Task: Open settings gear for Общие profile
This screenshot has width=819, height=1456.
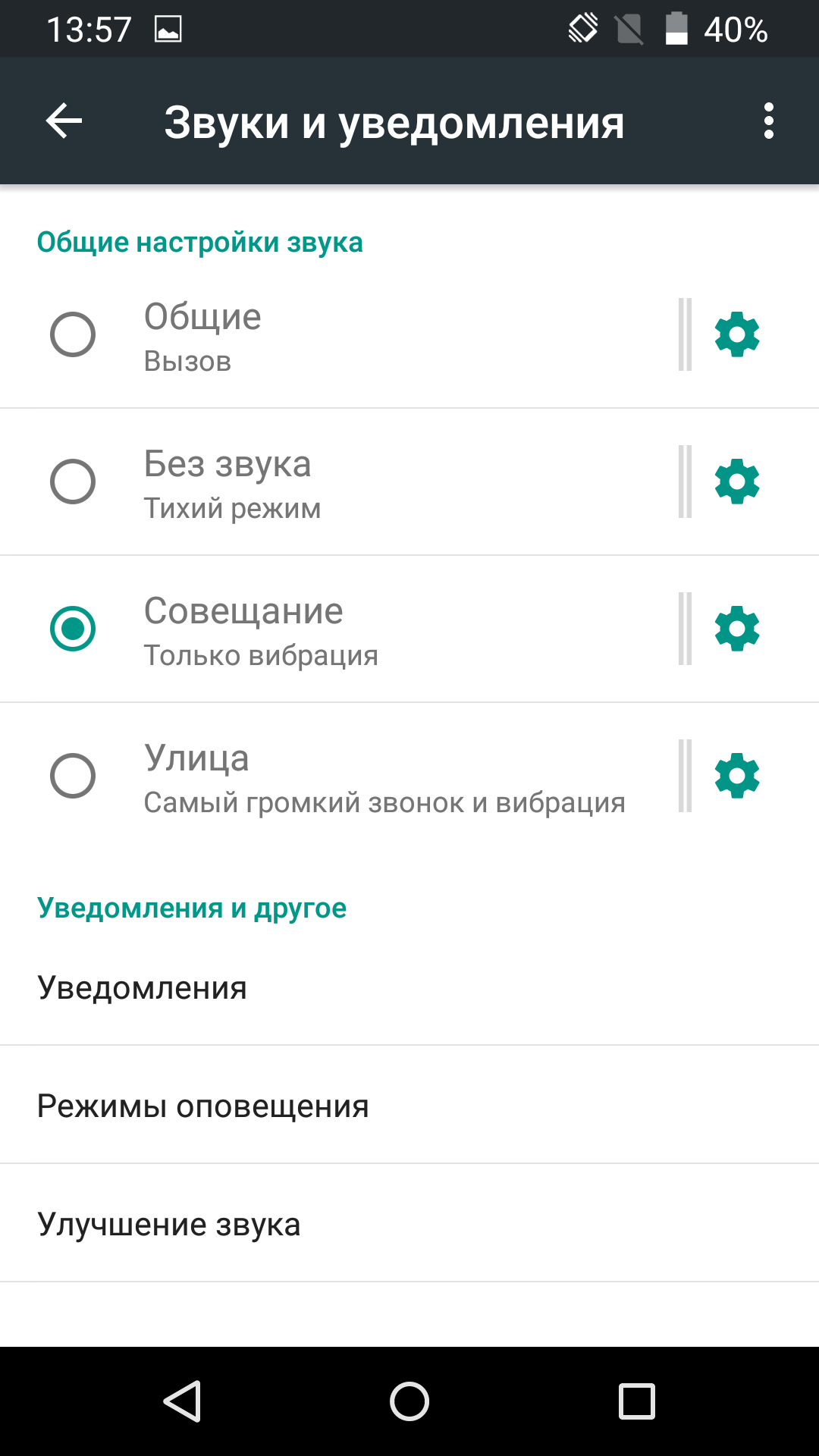Action: 737,334
